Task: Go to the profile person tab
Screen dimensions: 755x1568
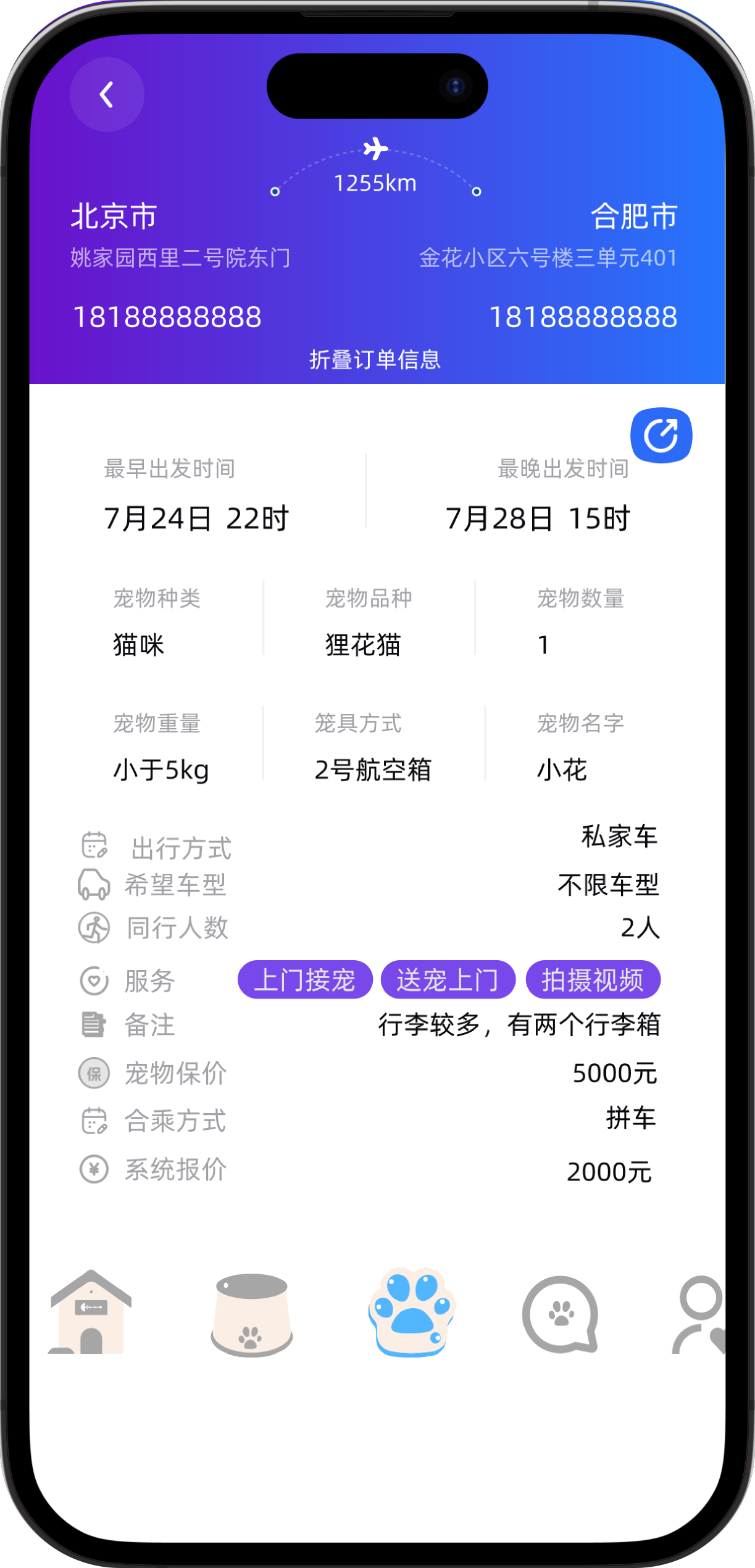Action: 699,1314
